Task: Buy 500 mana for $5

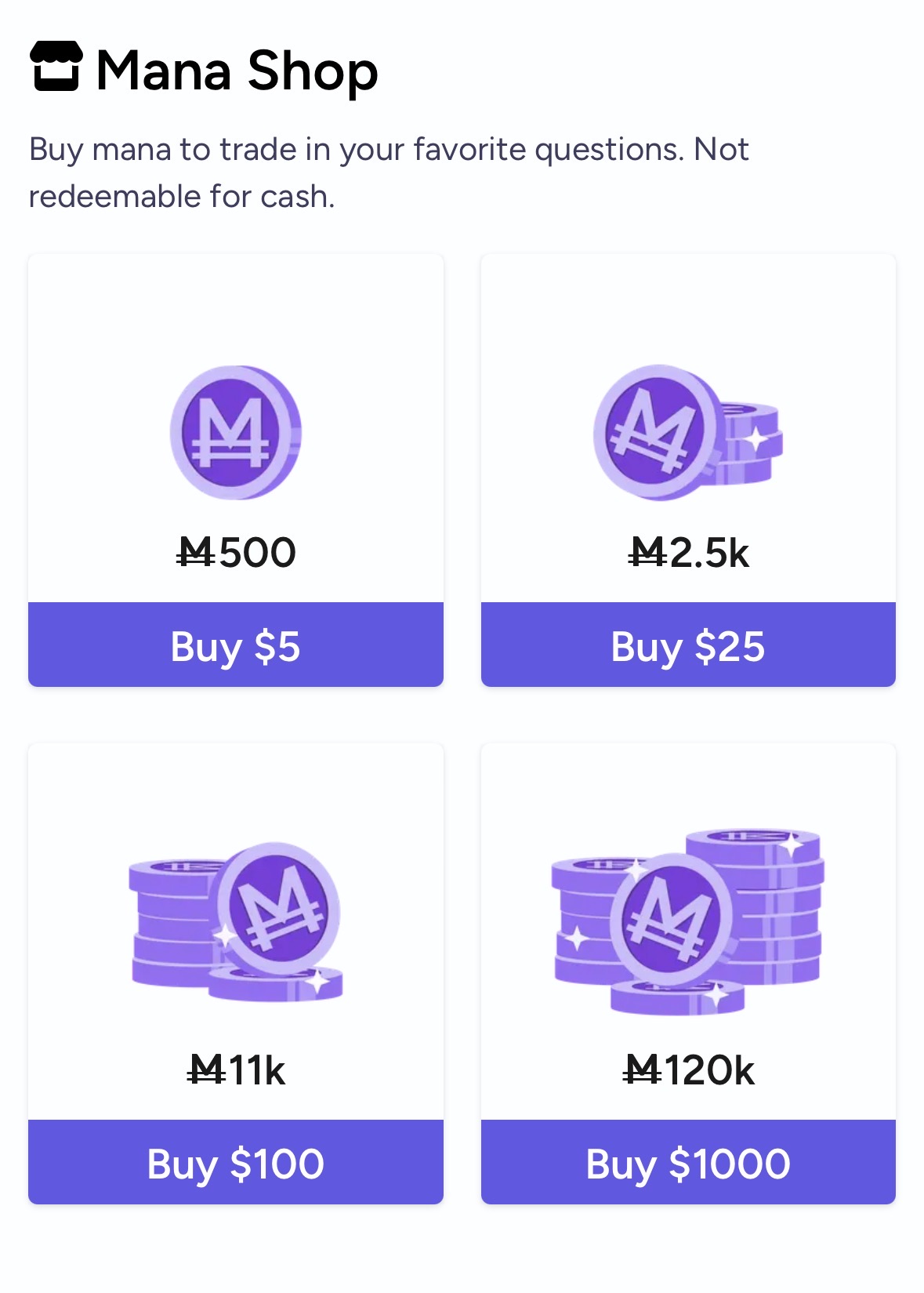Action: pos(235,645)
